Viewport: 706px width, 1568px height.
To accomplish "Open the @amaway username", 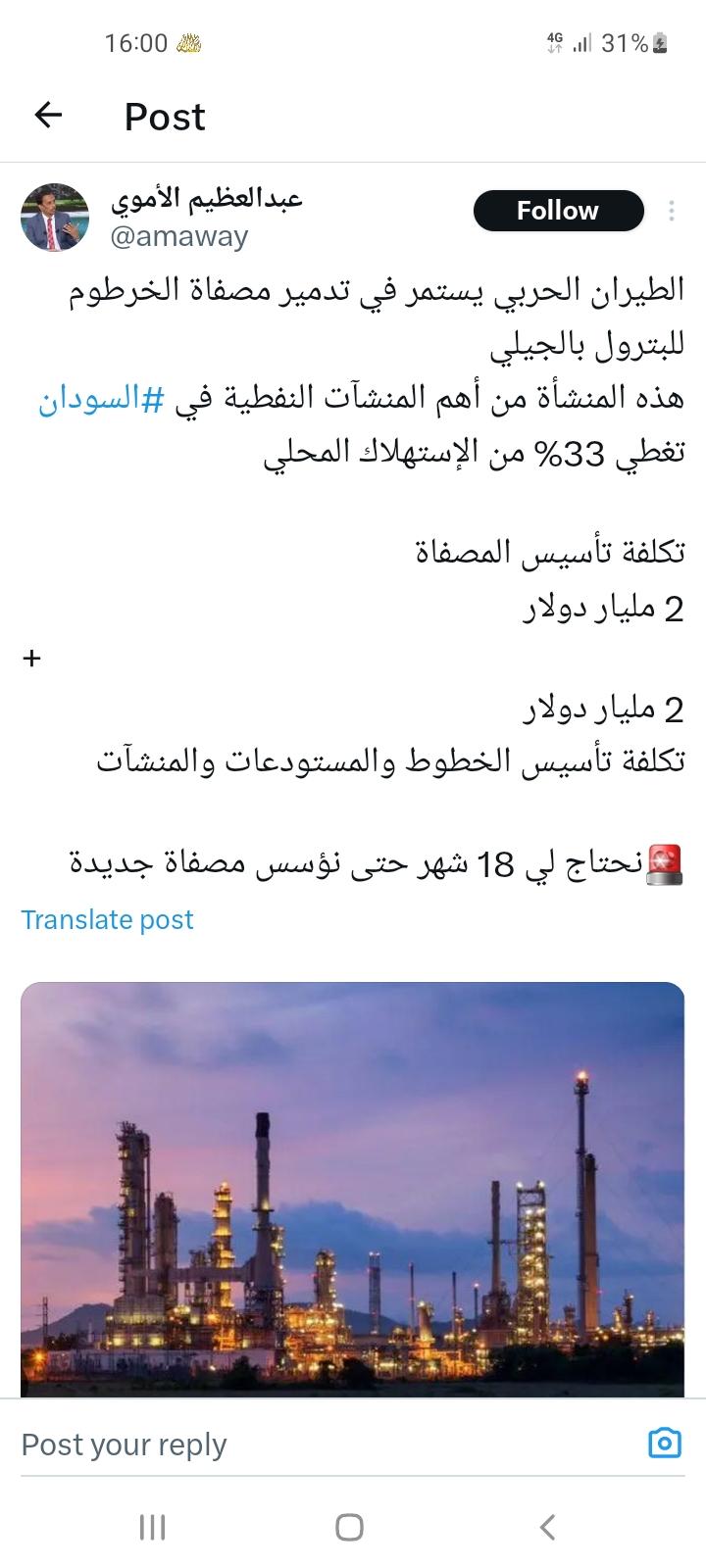I will coord(179,236).
